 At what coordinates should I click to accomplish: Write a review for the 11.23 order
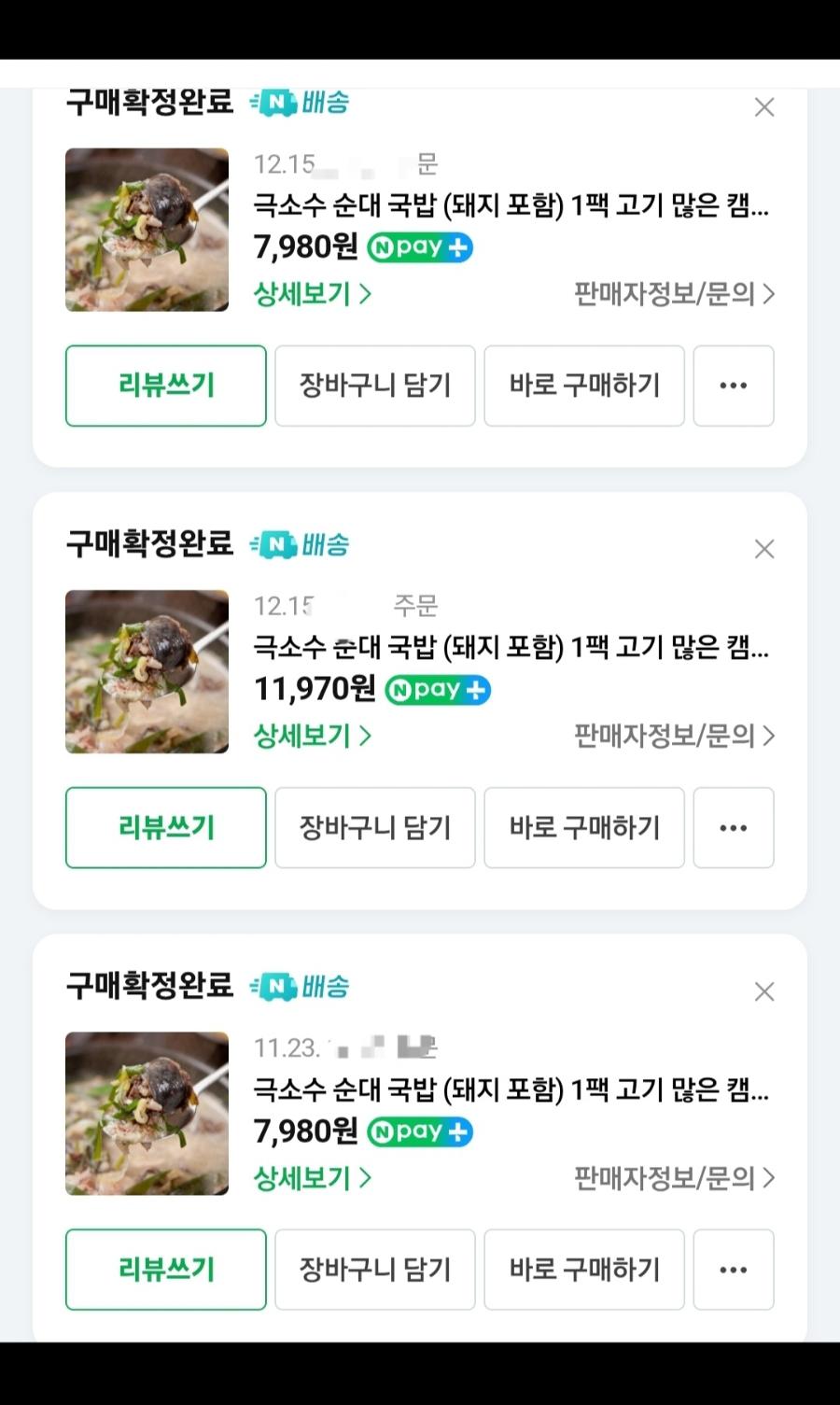[165, 1269]
